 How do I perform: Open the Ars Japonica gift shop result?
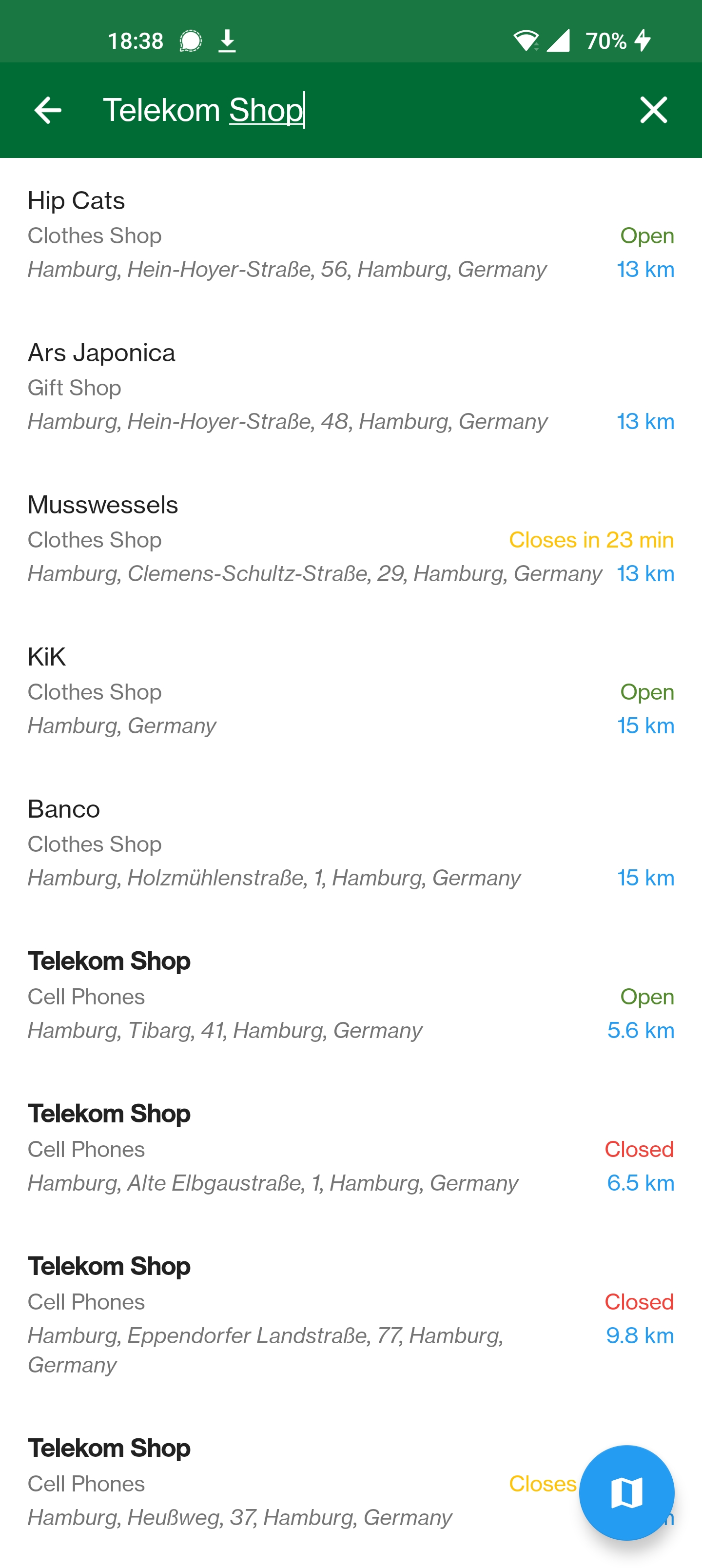click(351, 387)
